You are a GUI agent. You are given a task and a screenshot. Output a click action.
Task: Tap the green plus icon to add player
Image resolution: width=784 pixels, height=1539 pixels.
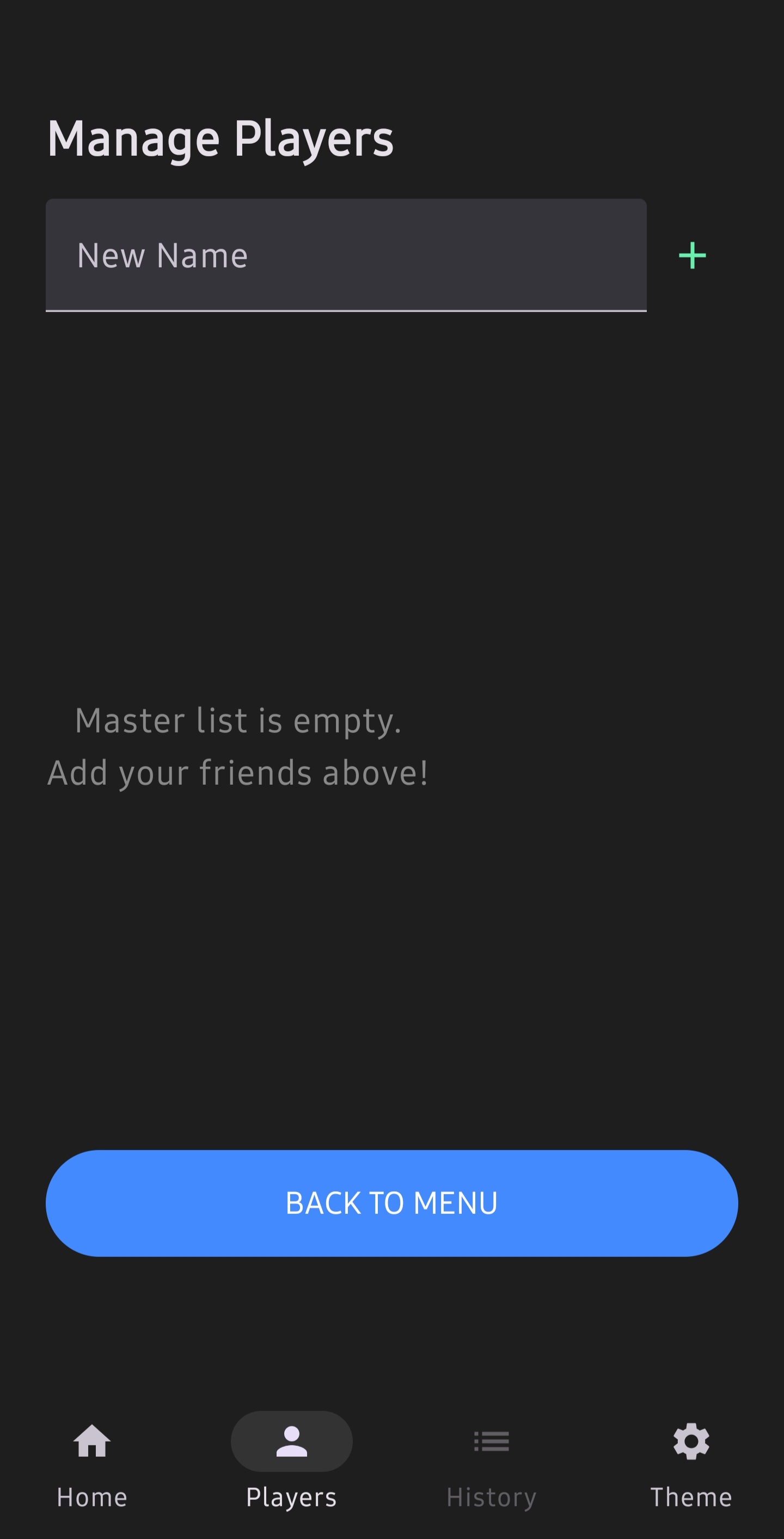(692, 255)
